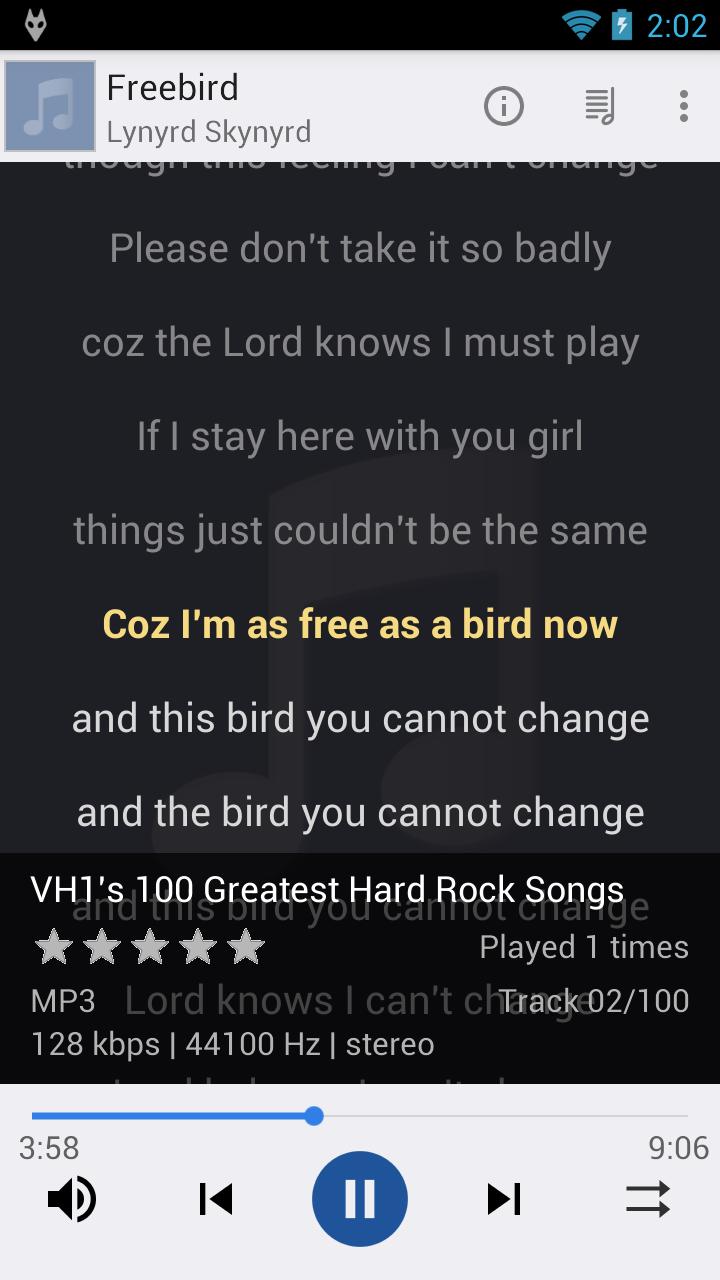Skip to the previous track
The image size is (720, 1280).
(x=216, y=1198)
